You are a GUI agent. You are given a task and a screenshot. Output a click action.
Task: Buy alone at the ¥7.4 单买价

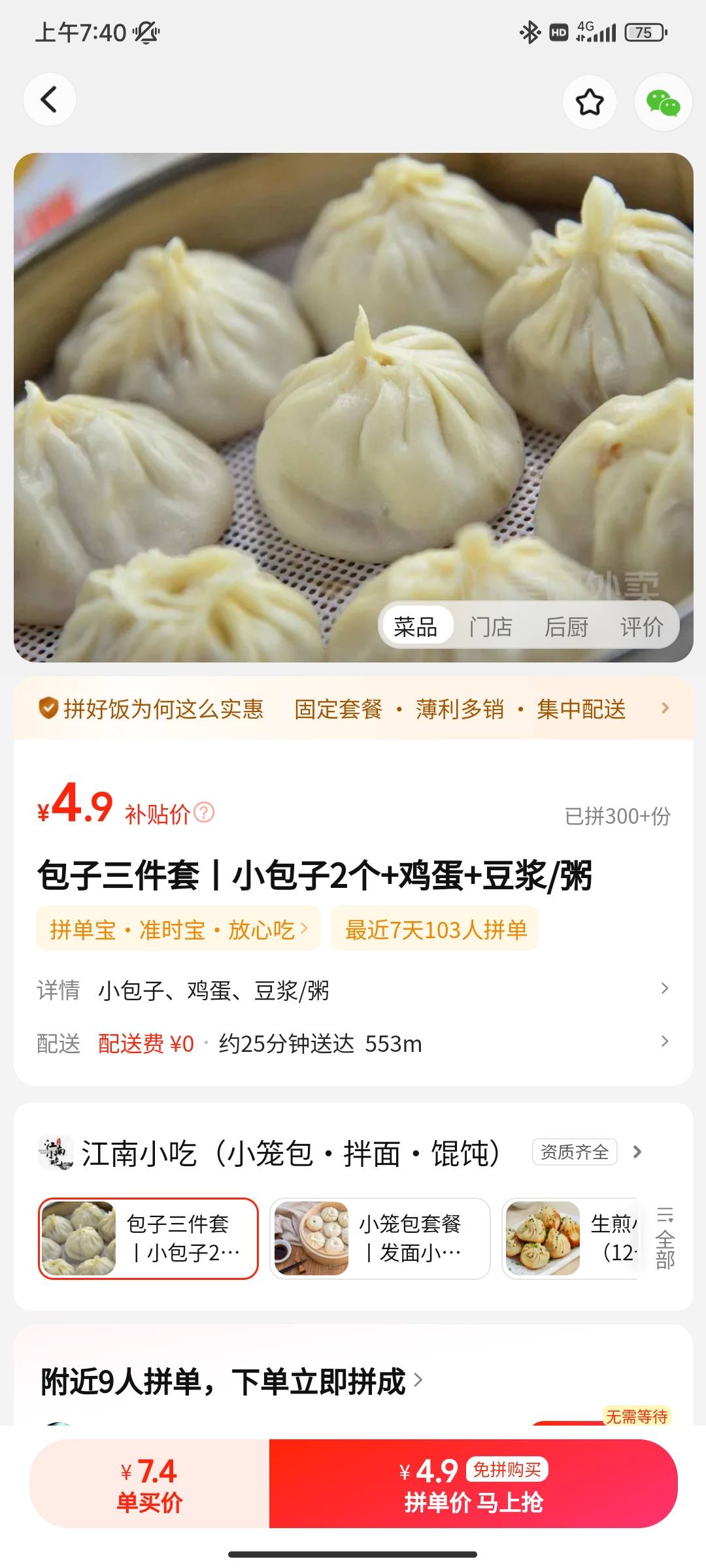coord(150,1484)
